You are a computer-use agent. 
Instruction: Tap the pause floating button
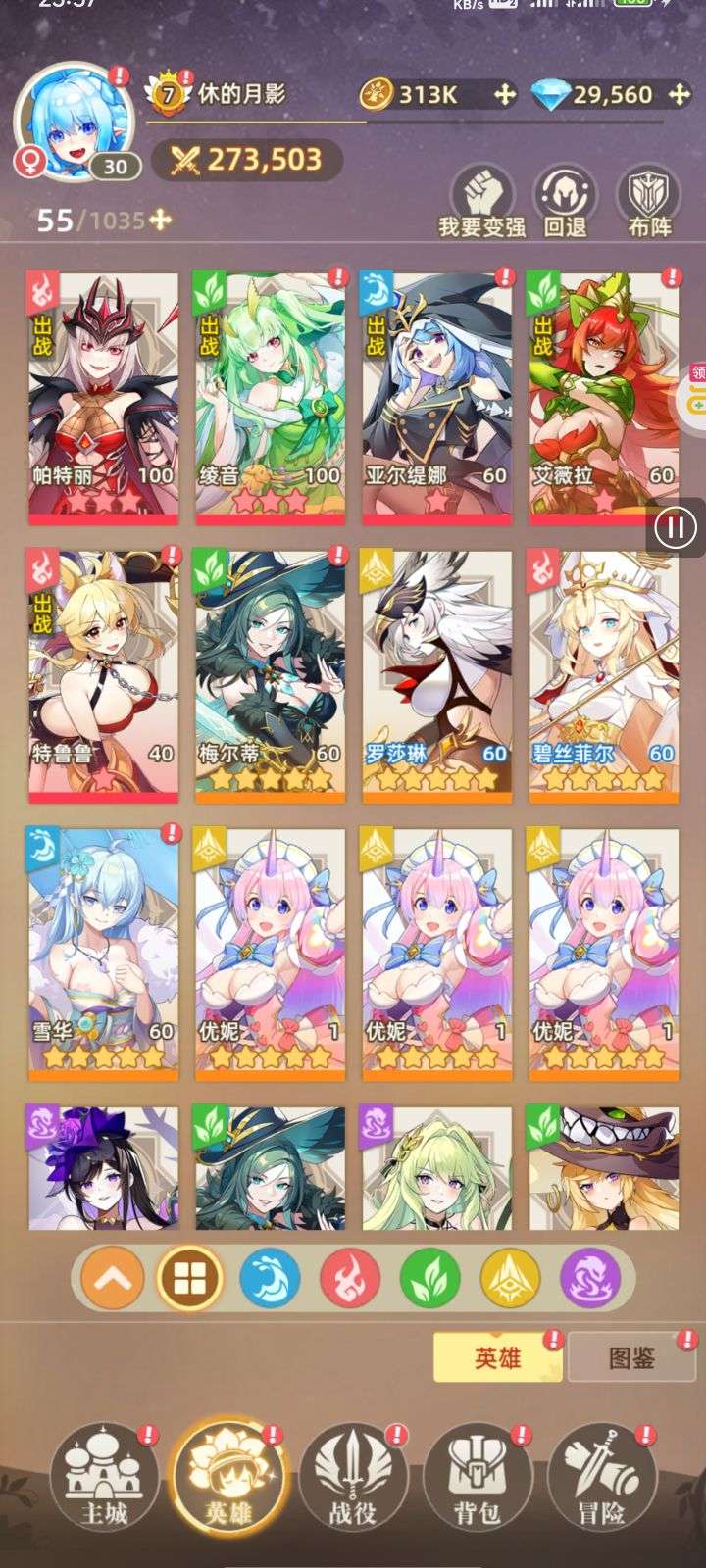tap(675, 529)
